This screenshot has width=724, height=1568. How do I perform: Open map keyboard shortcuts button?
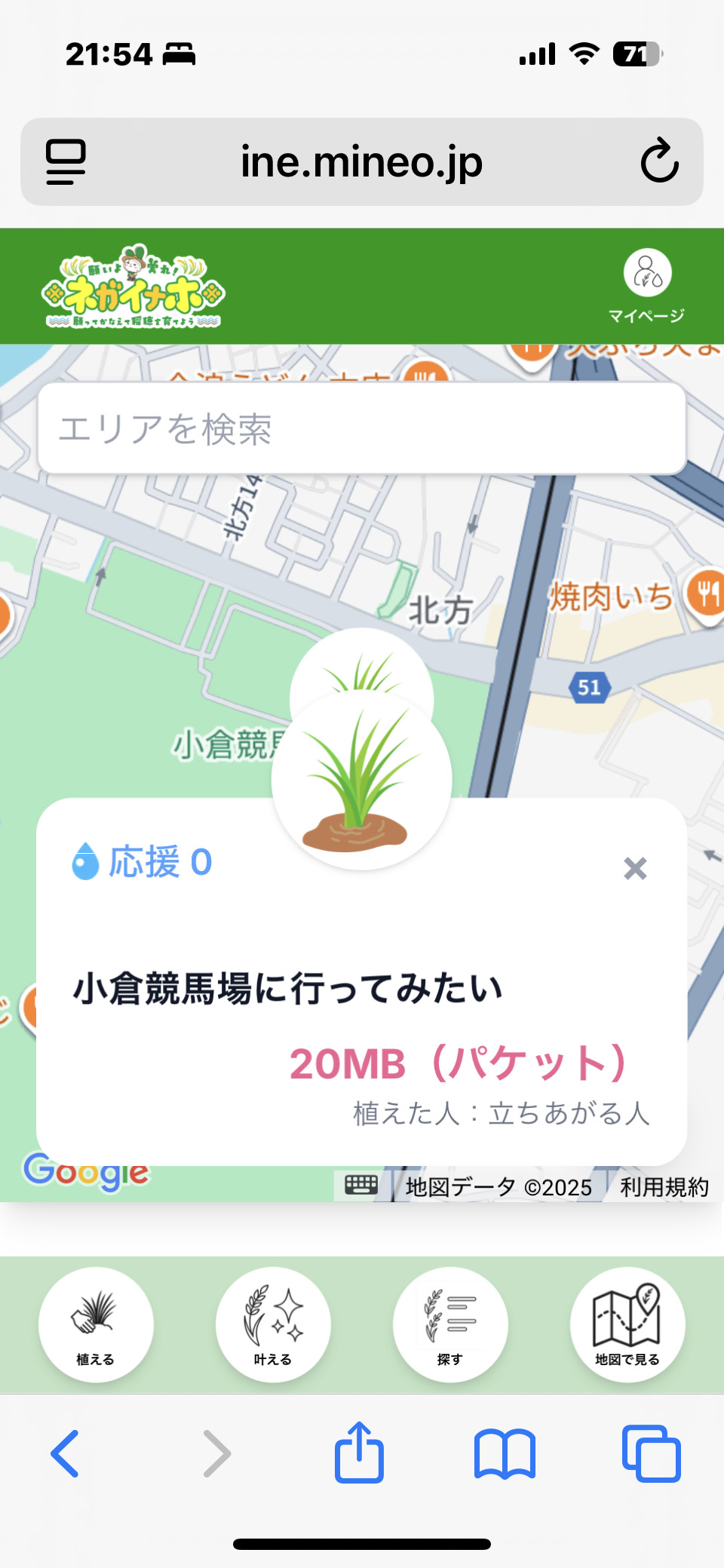(361, 1186)
